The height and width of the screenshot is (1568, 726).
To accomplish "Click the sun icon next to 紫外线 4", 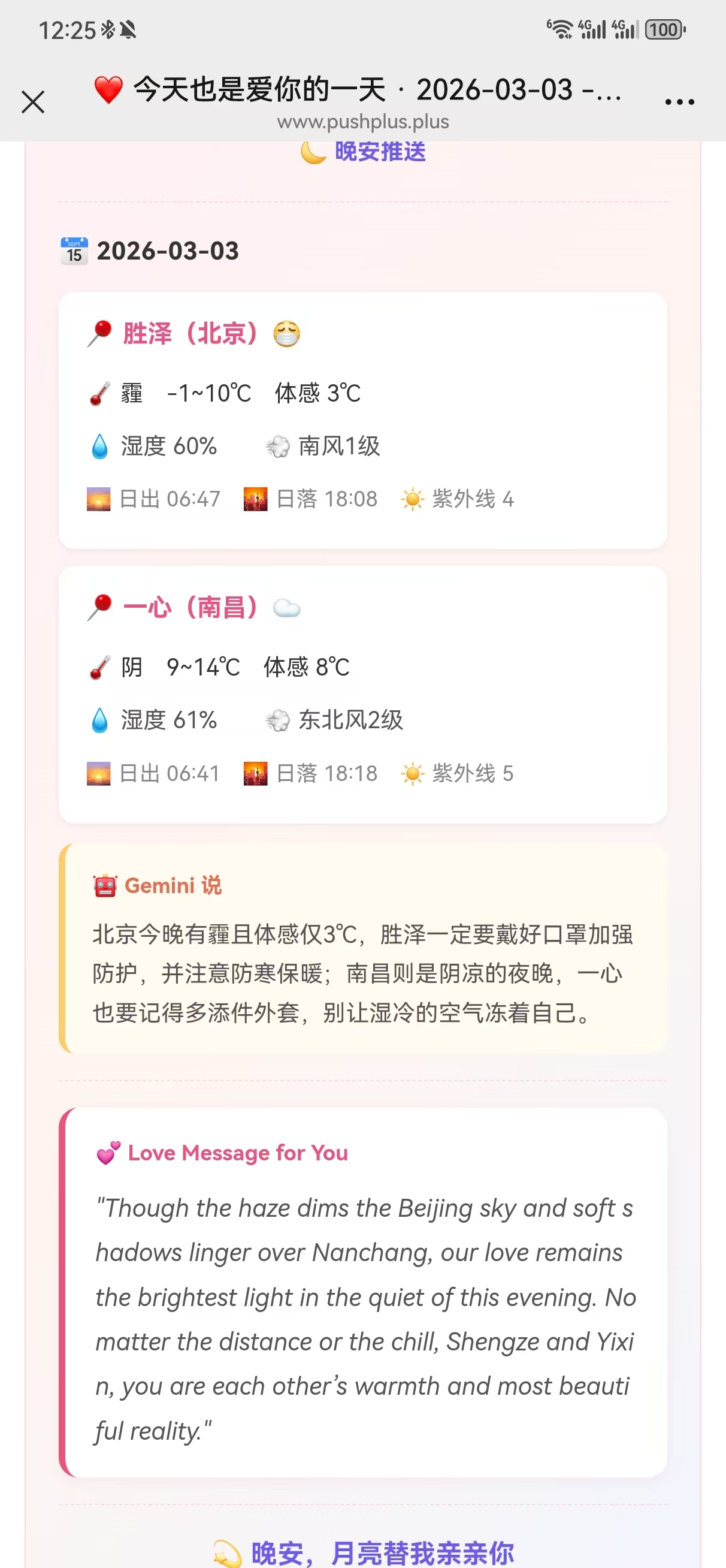I will pos(412,499).
